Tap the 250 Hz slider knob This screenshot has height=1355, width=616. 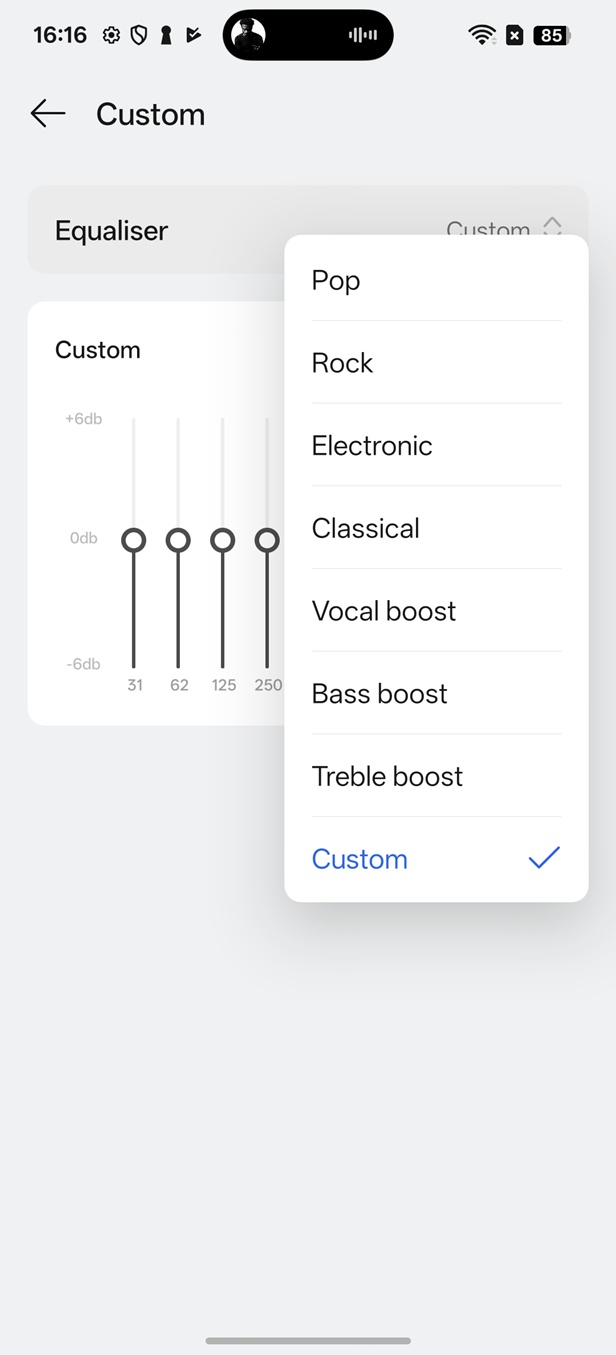click(266, 540)
